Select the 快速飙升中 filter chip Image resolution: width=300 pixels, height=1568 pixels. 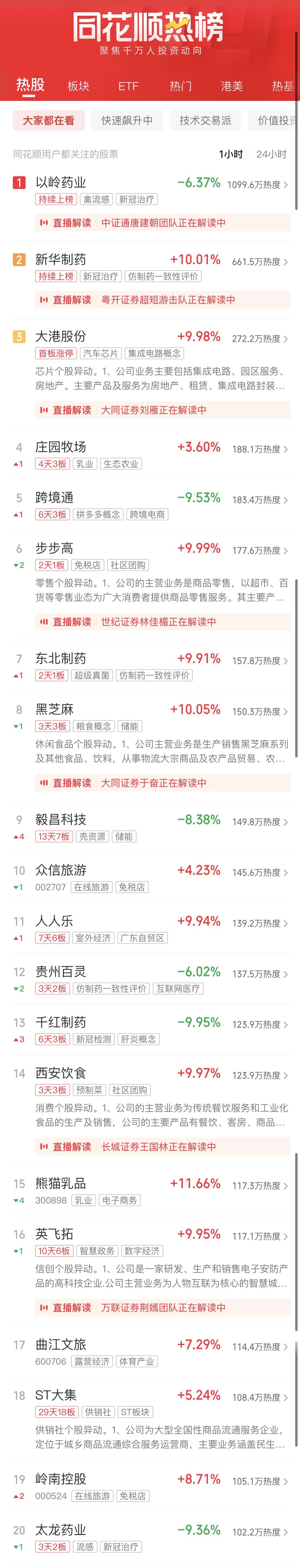[127, 120]
